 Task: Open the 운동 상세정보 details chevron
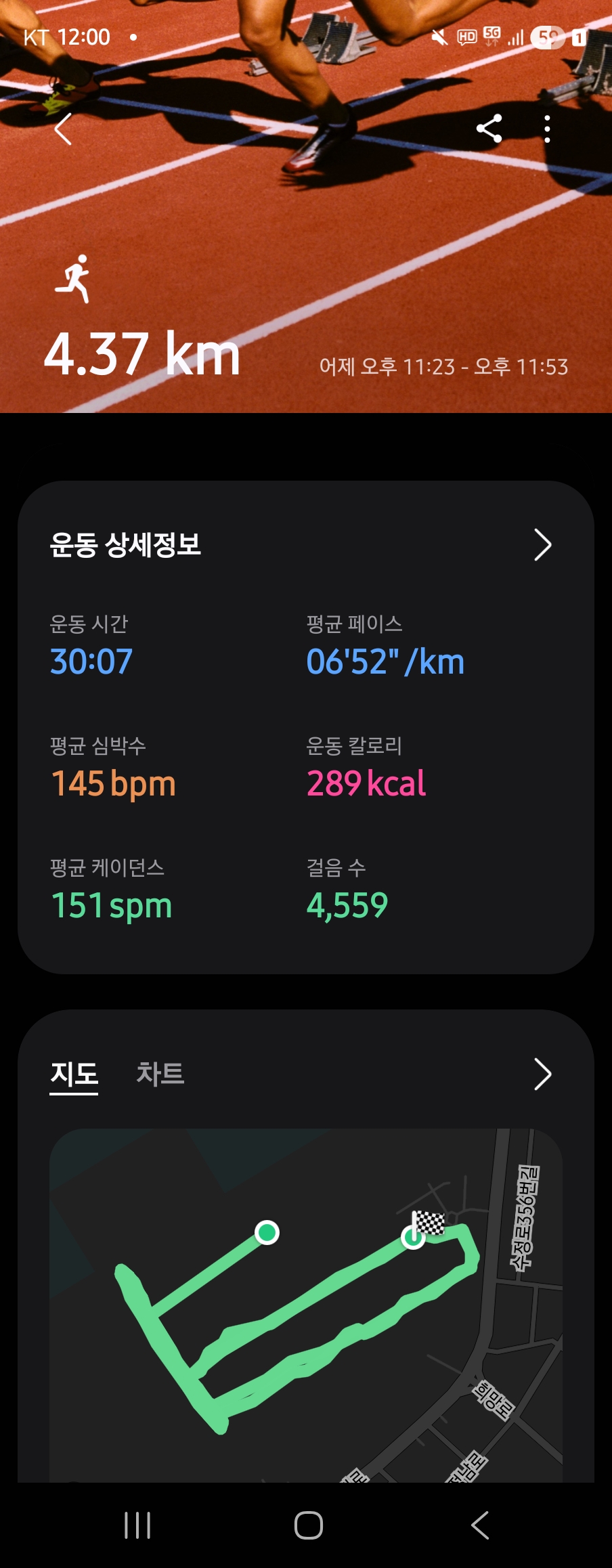(542, 545)
